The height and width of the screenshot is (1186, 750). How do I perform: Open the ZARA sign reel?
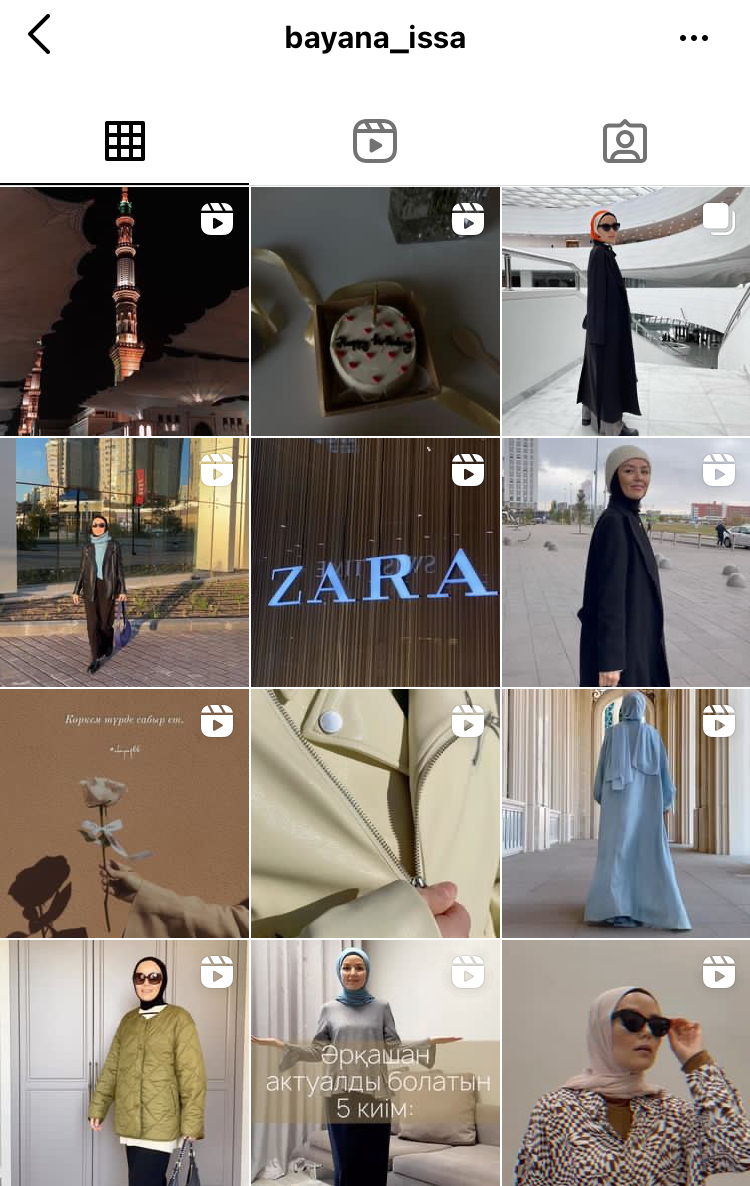pyautogui.click(x=375, y=562)
